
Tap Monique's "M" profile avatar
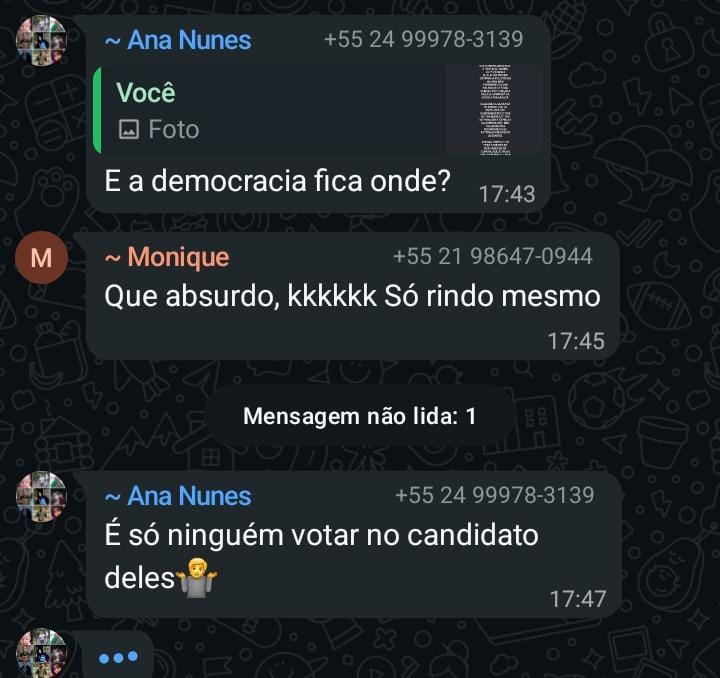pos(41,259)
